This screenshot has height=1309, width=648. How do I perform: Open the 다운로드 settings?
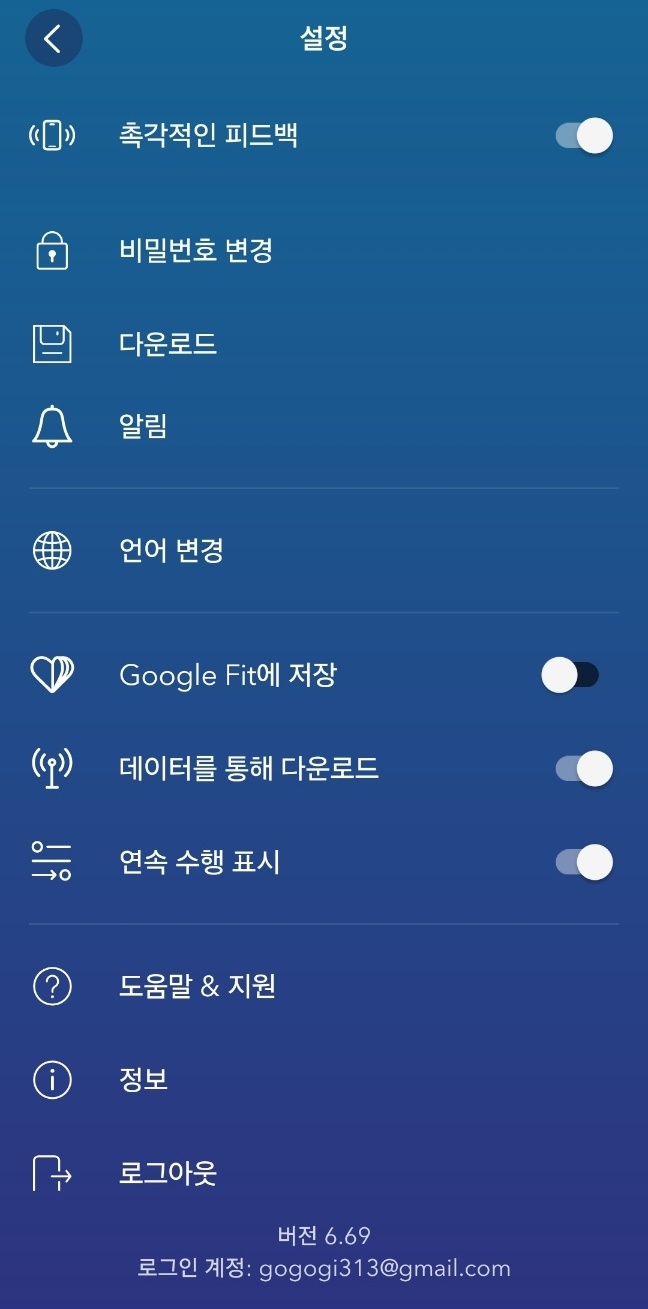(167, 345)
